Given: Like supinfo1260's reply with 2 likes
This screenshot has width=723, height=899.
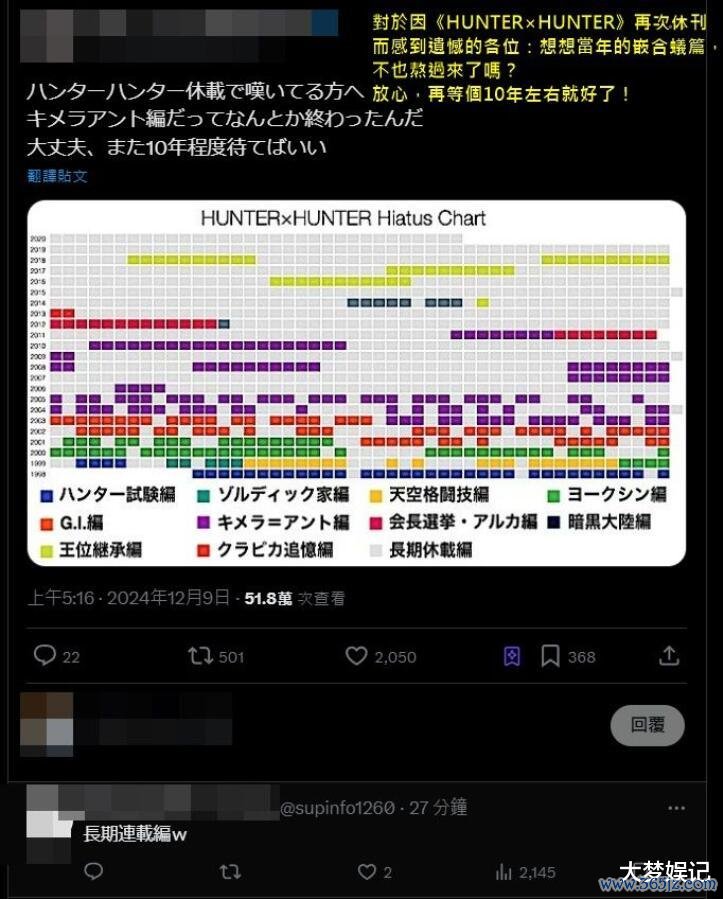Looking at the screenshot, I should [368, 872].
